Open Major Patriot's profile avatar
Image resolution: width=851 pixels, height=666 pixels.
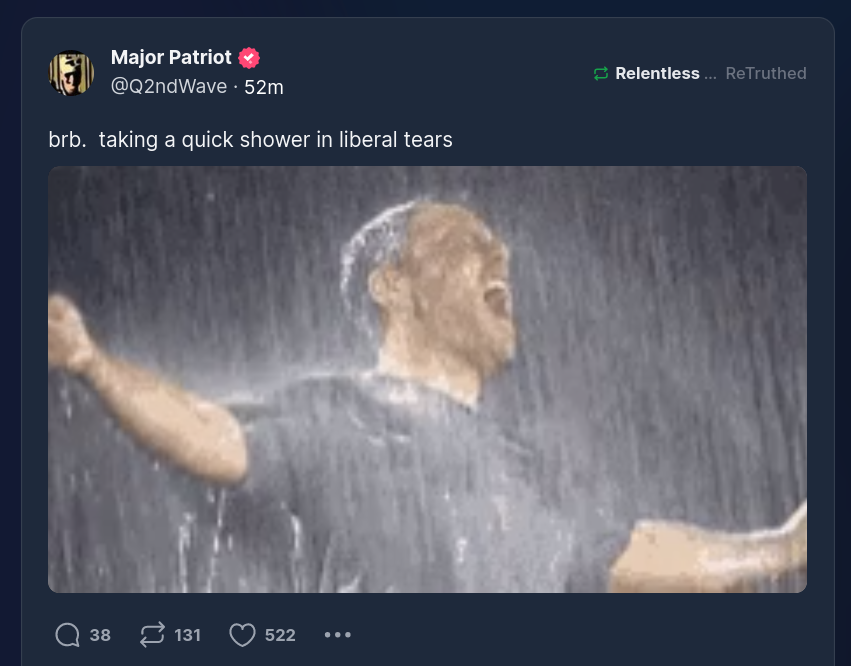coord(71,73)
